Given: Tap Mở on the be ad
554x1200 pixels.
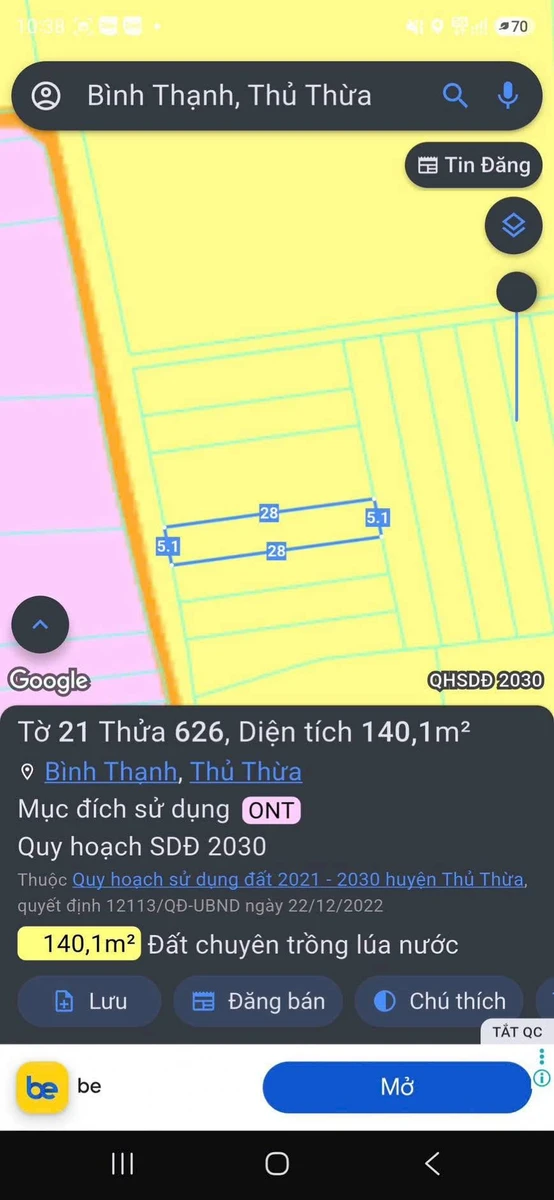Looking at the screenshot, I should pos(397,1087).
